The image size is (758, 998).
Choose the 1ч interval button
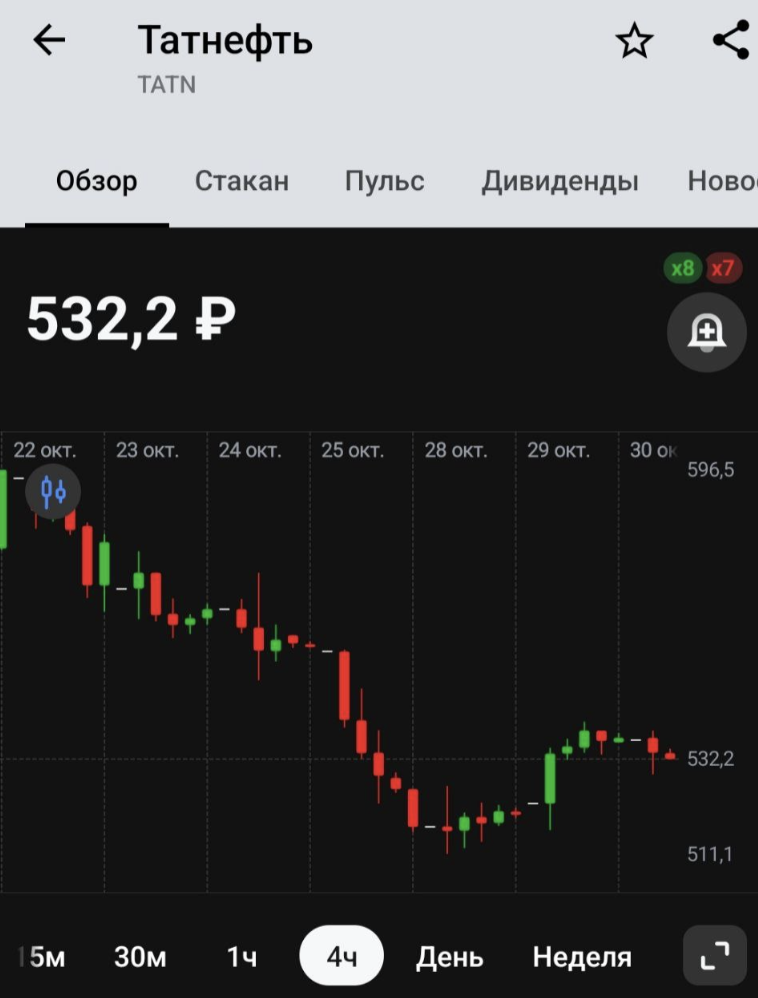(x=243, y=955)
